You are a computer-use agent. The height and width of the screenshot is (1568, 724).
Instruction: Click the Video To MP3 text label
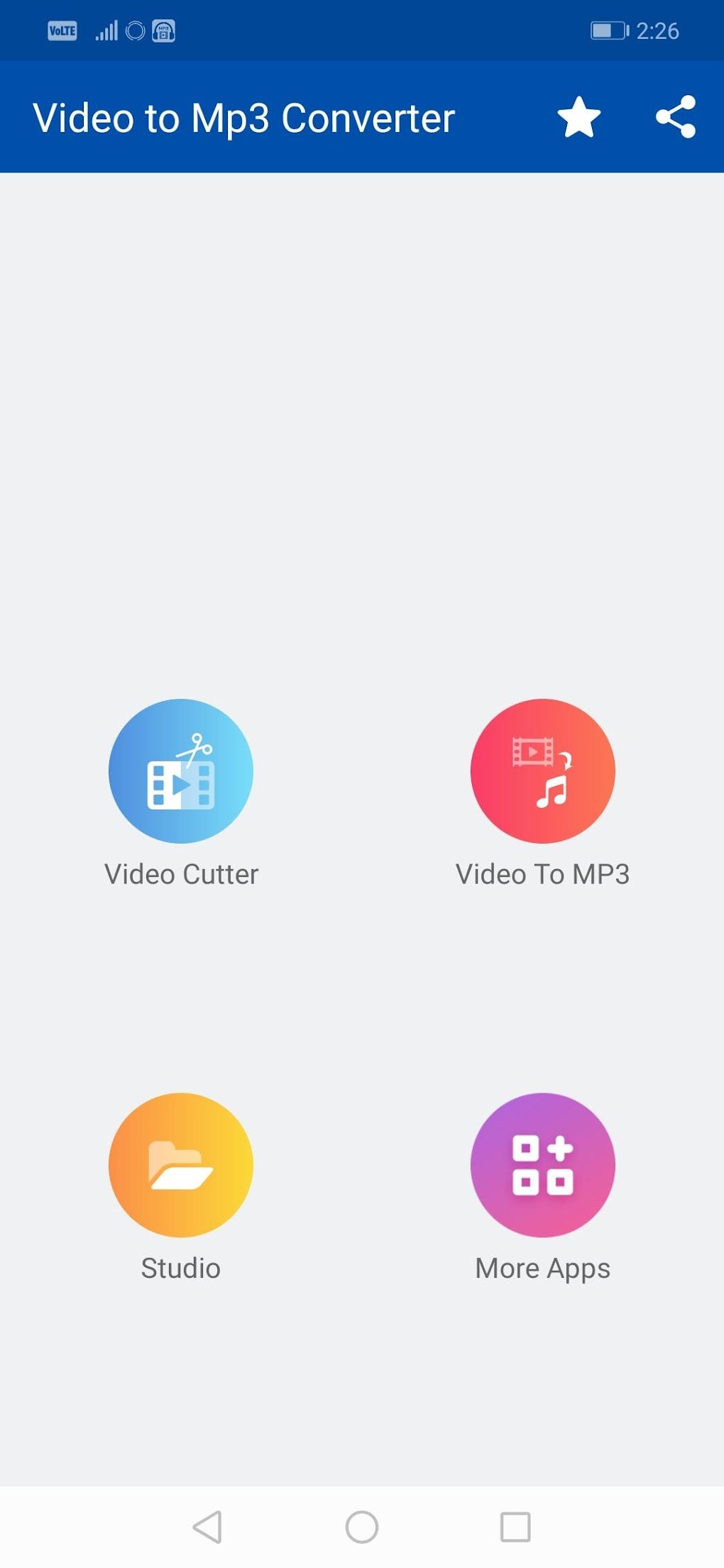(x=542, y=874)
